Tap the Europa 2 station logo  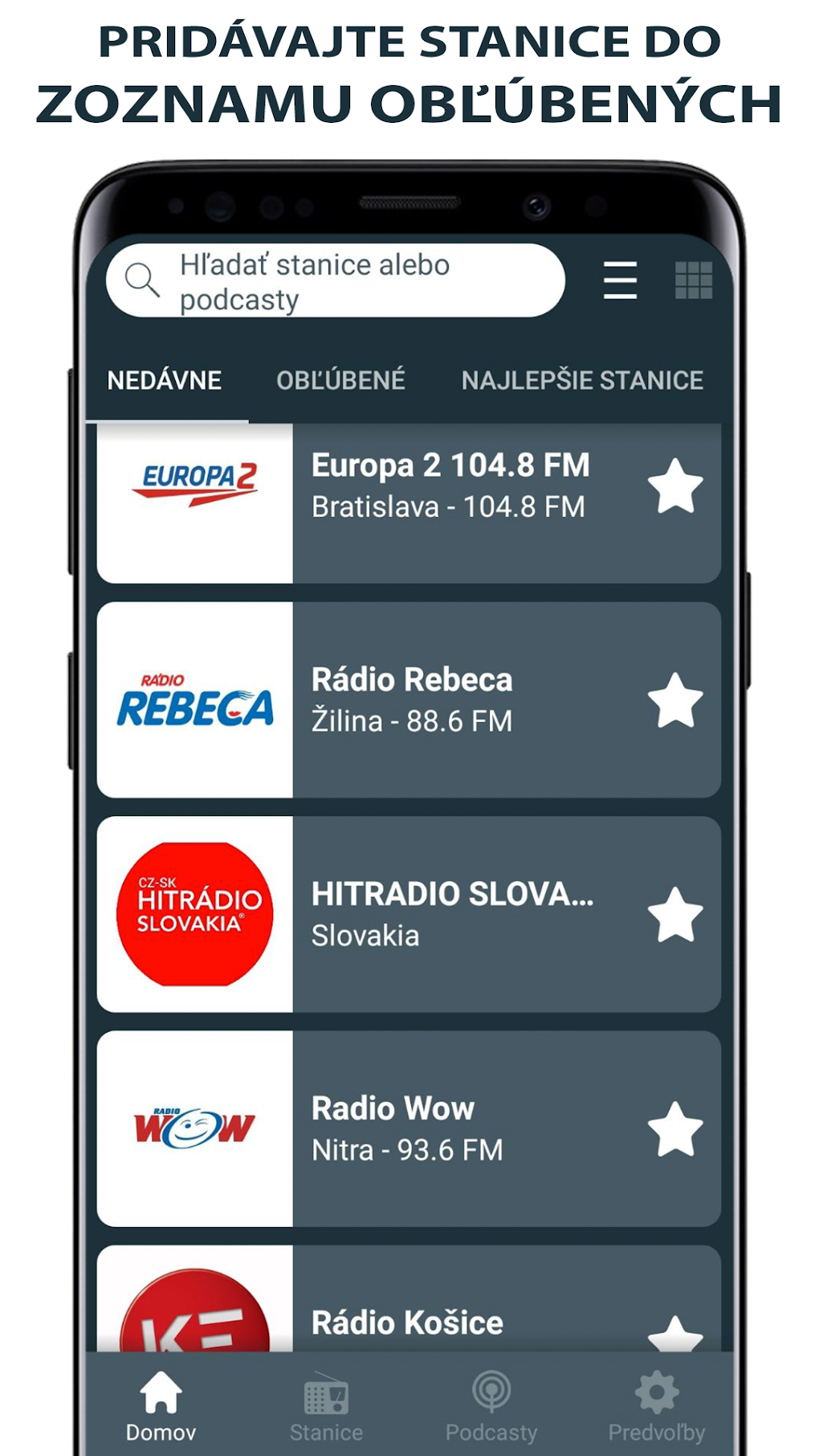[195, 483]
